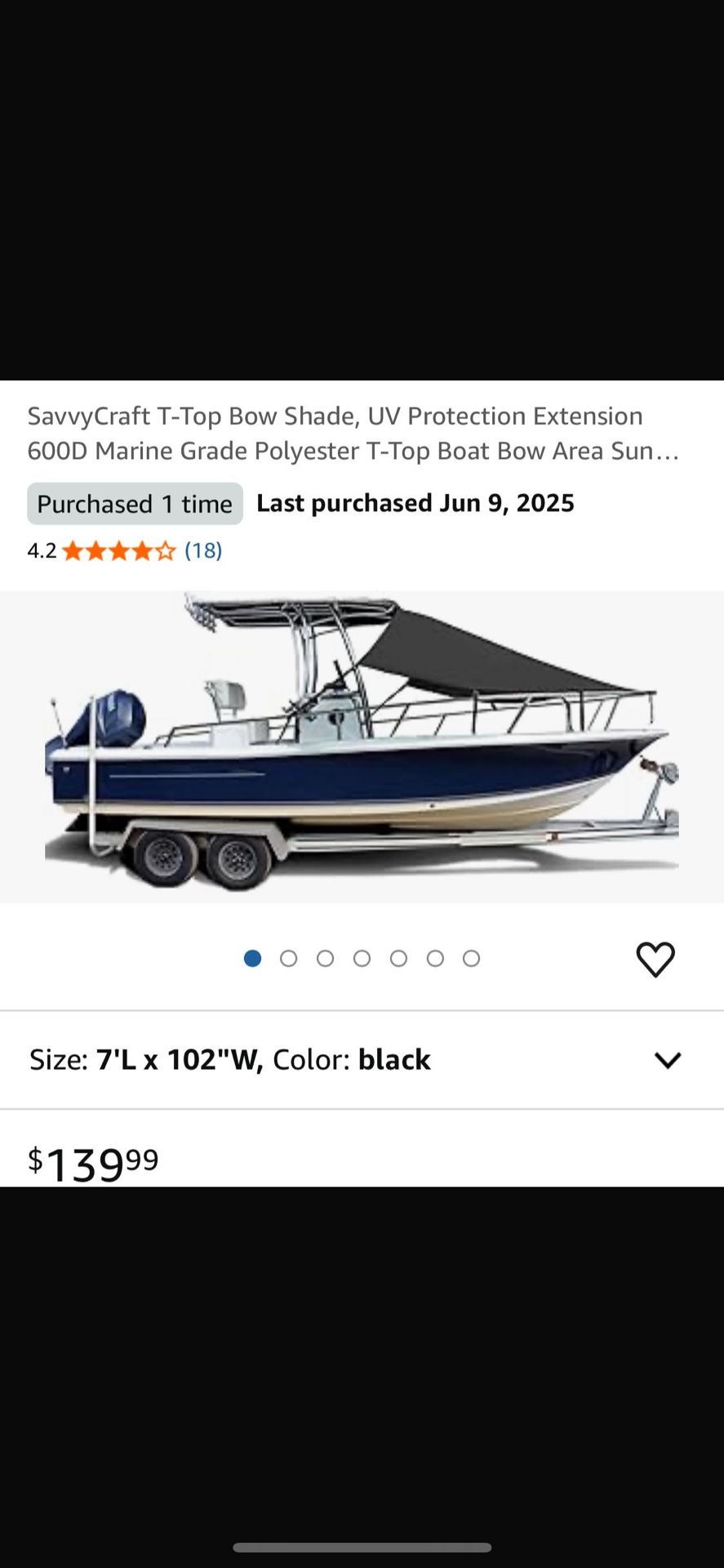Jump to the second image dot
Screen dimensions: 724x1568
click(288, 958)
